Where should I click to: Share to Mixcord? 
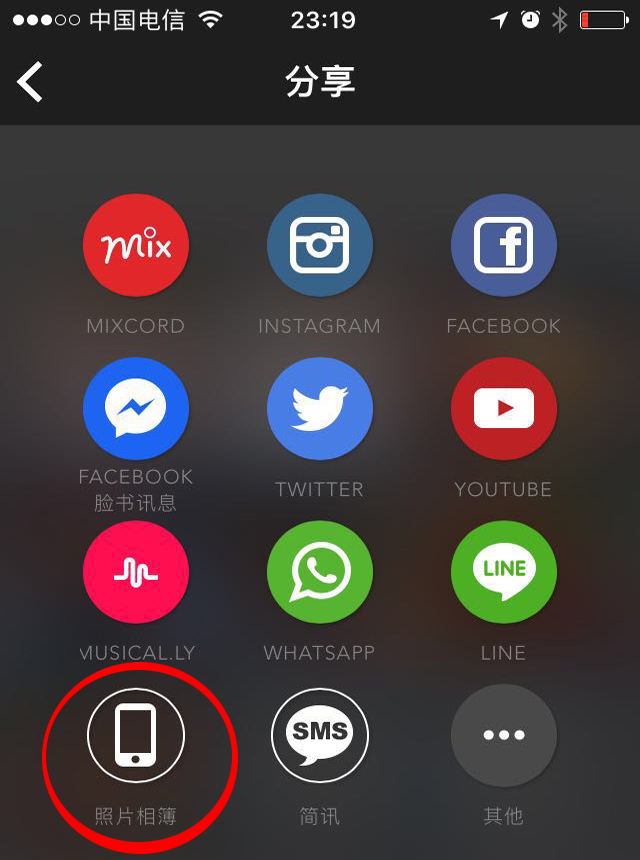coord(136,246)
